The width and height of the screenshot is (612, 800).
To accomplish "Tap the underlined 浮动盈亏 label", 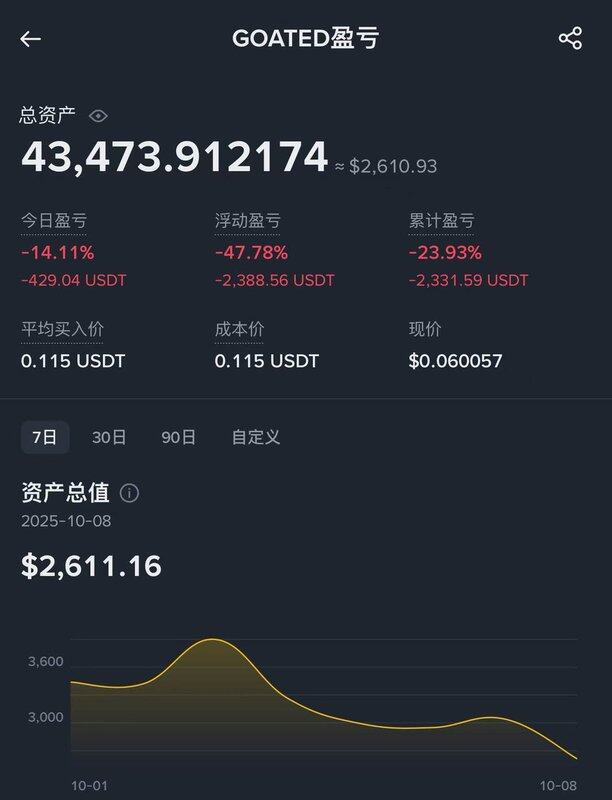I will tap(247, 221).
